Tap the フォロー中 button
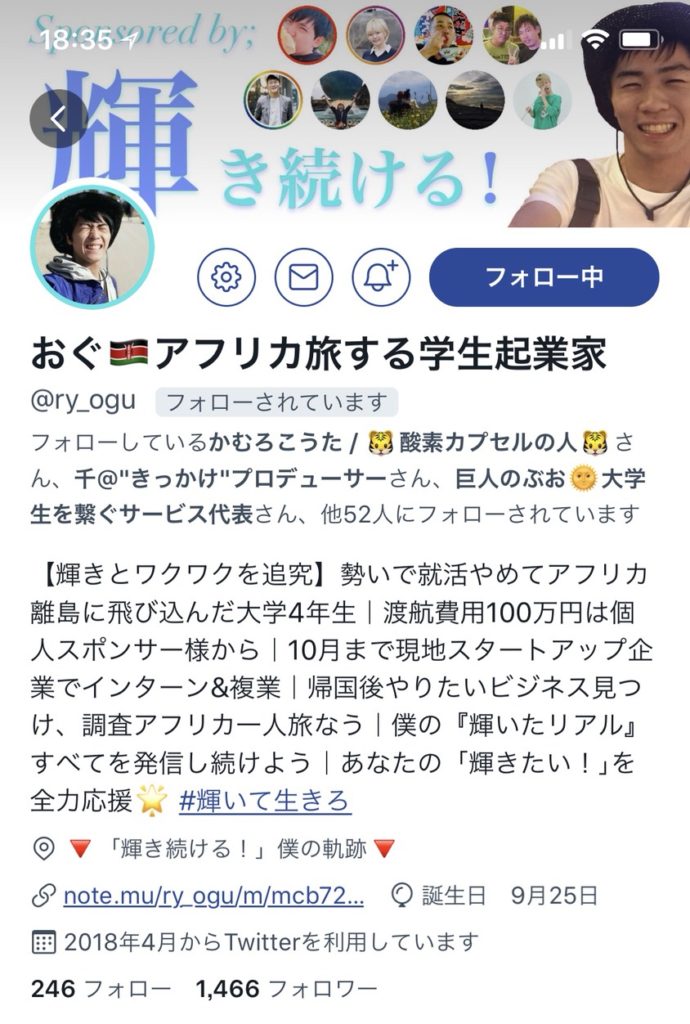This screenshot has width=690, height=1024. tap(543, 277)
